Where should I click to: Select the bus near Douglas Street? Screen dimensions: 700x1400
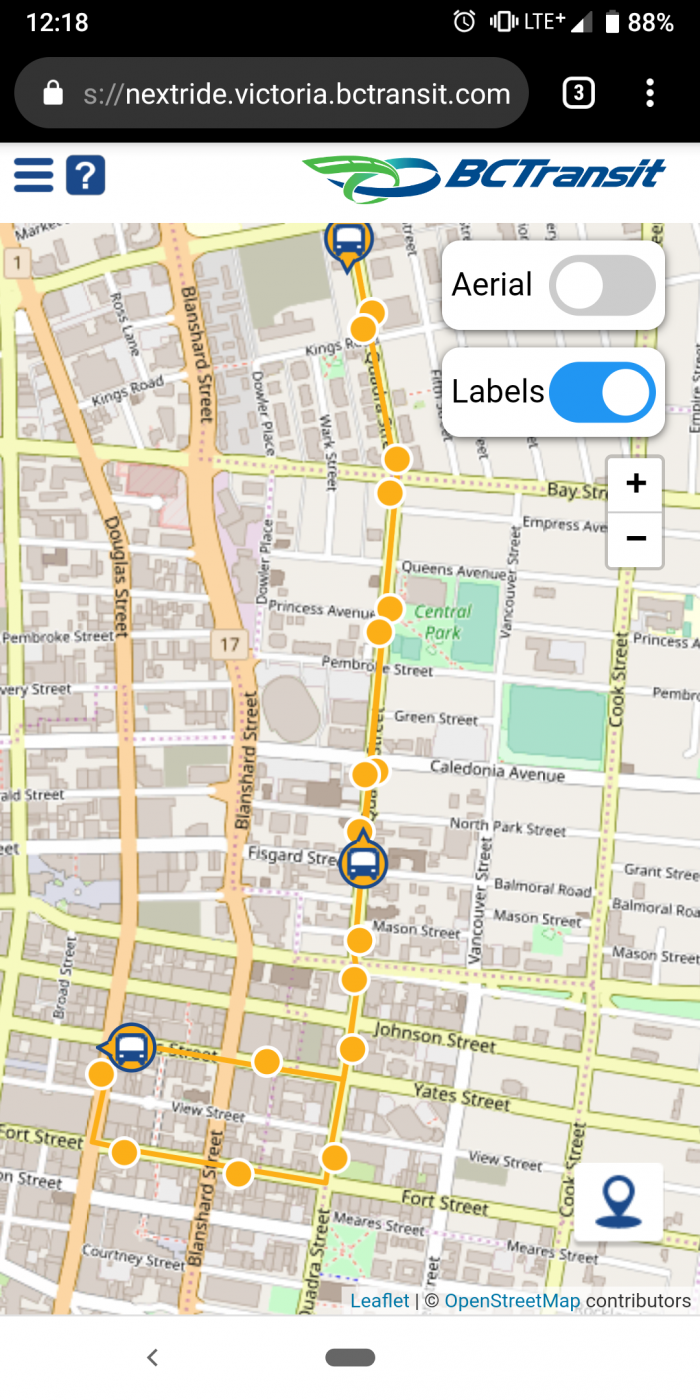[131, 1049]
